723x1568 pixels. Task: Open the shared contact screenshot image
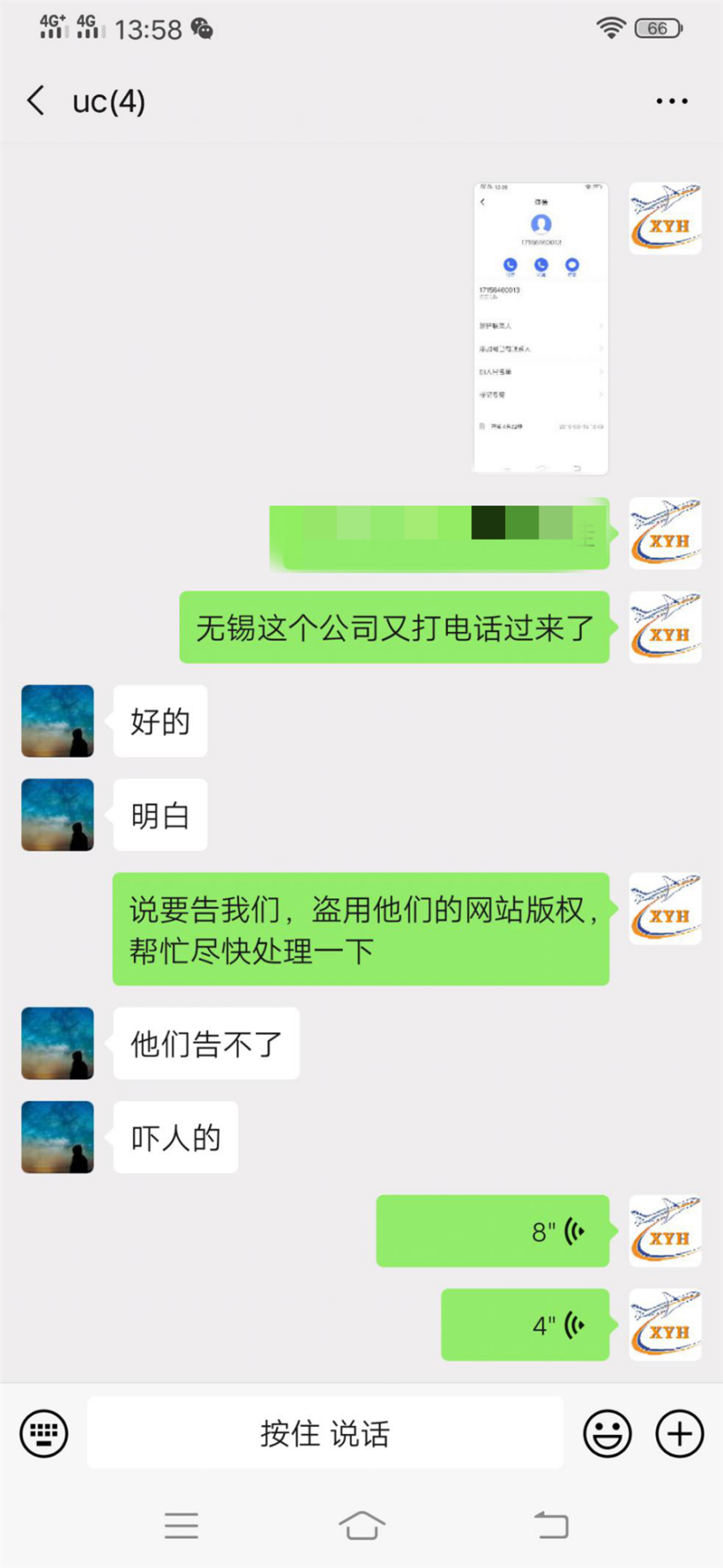pos(541,328)
